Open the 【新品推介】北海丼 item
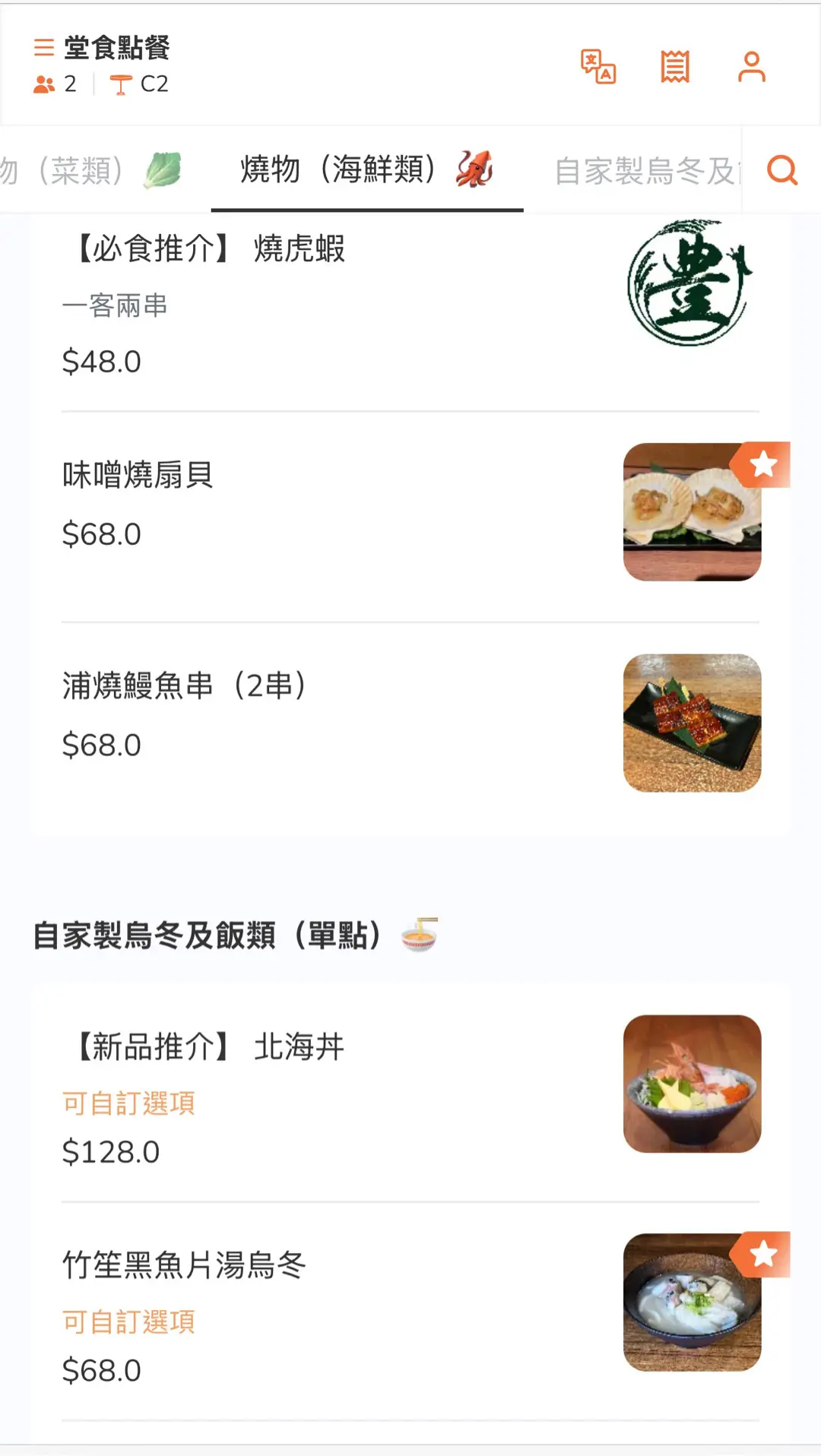 click(410, 1092)
